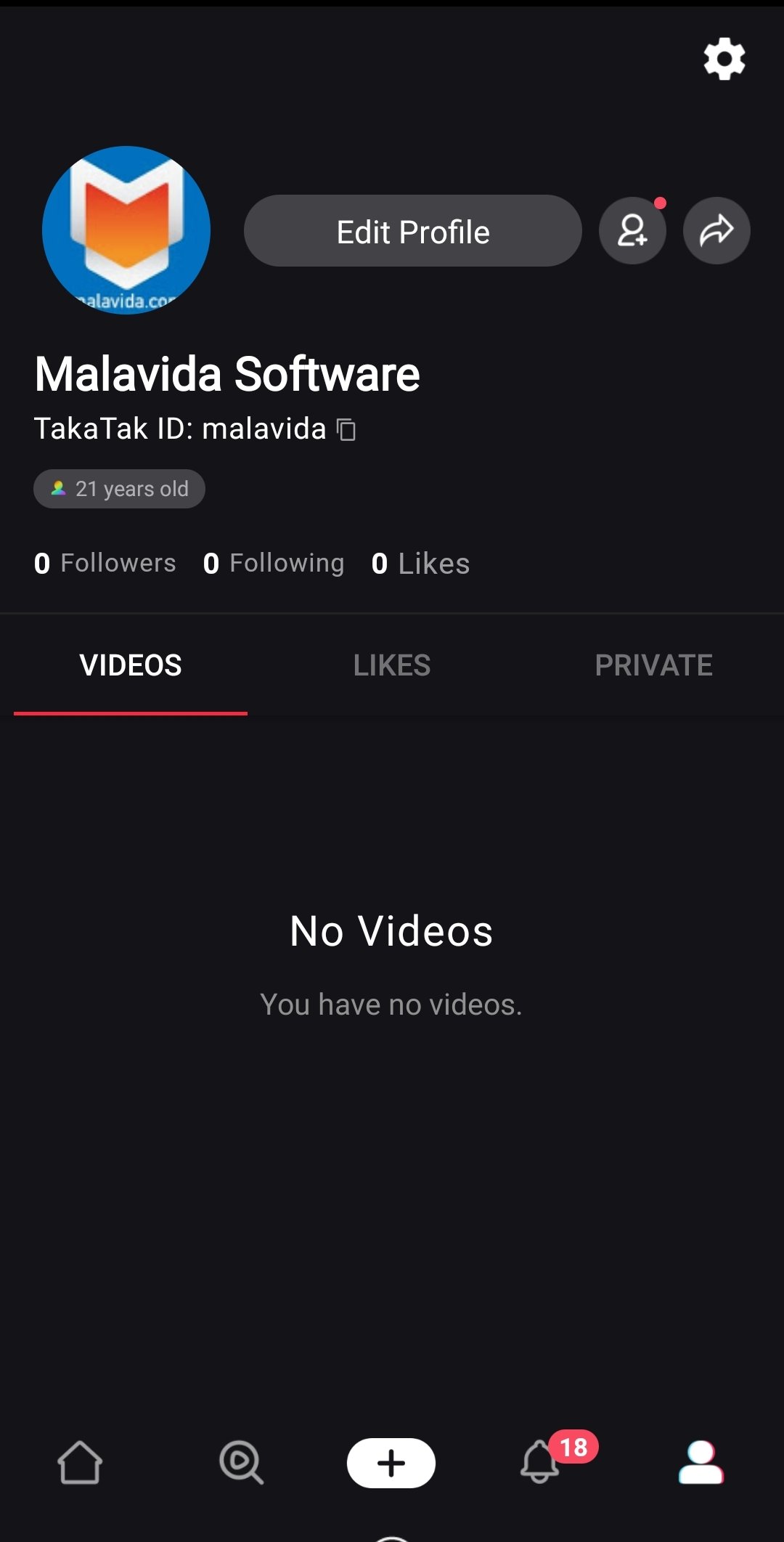Open the discover search tab
Screen dimensions: 784x1542
coord(241,1462)
